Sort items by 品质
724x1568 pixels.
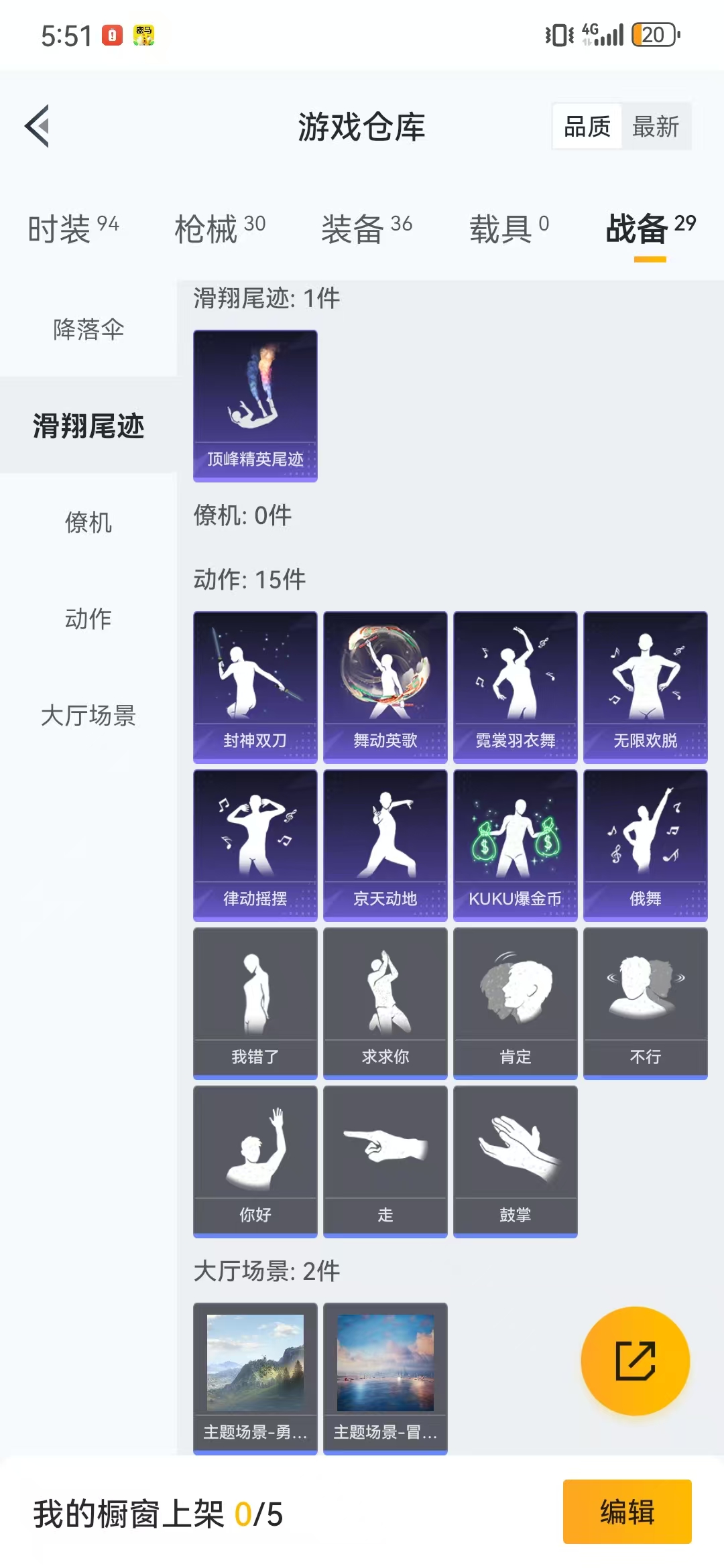[x=587, y=126]
